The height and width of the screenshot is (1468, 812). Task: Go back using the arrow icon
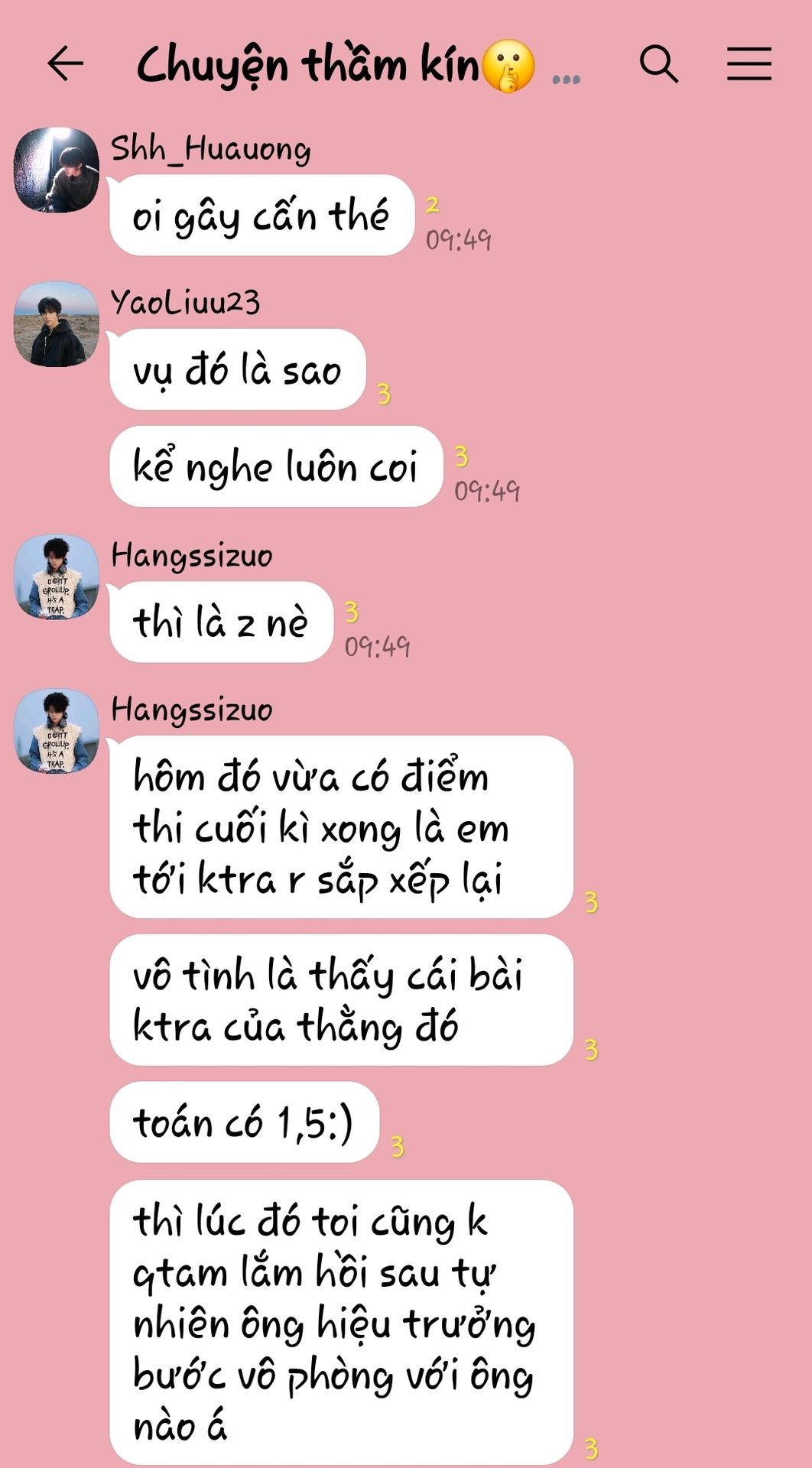65,63
